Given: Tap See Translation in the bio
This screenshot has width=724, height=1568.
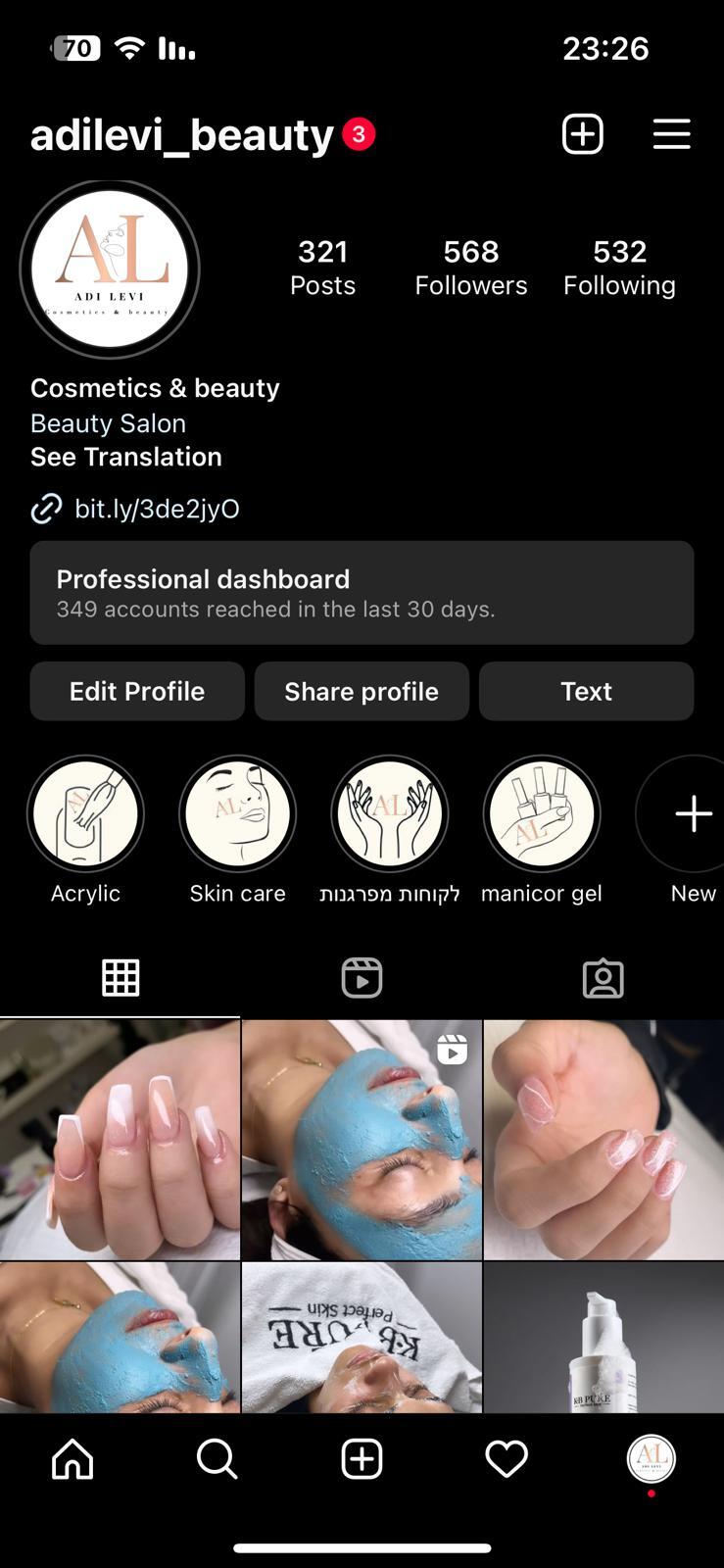Looking at the screenshot, I should [126, 457].
